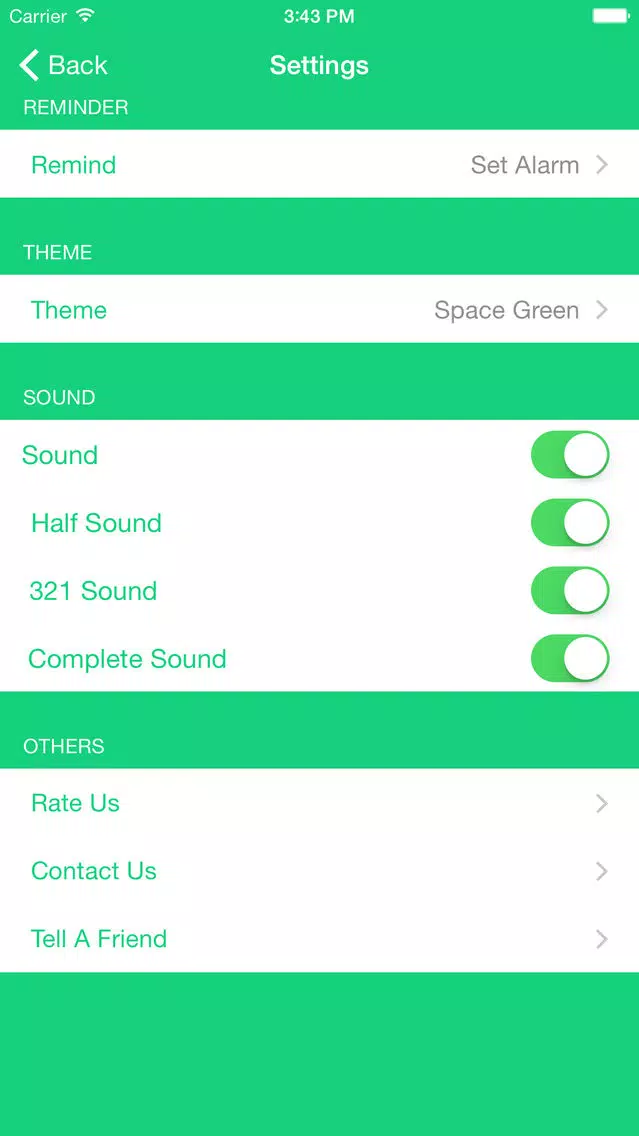Open the Theme selection row
Image resolution: width=639 pixels, height=1136 pixels.
point(319,310)
